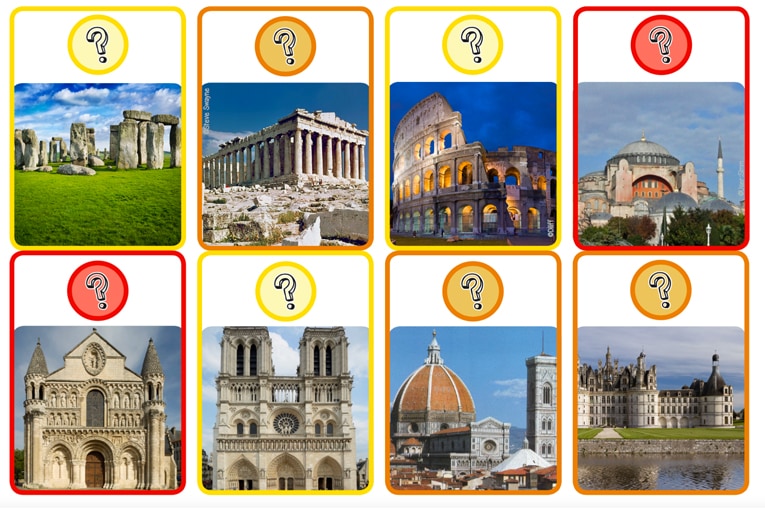Reveal the question mark above Stonehenge
Image resolution: width=765 pixels, height=510 pixels.
[97, 45]
